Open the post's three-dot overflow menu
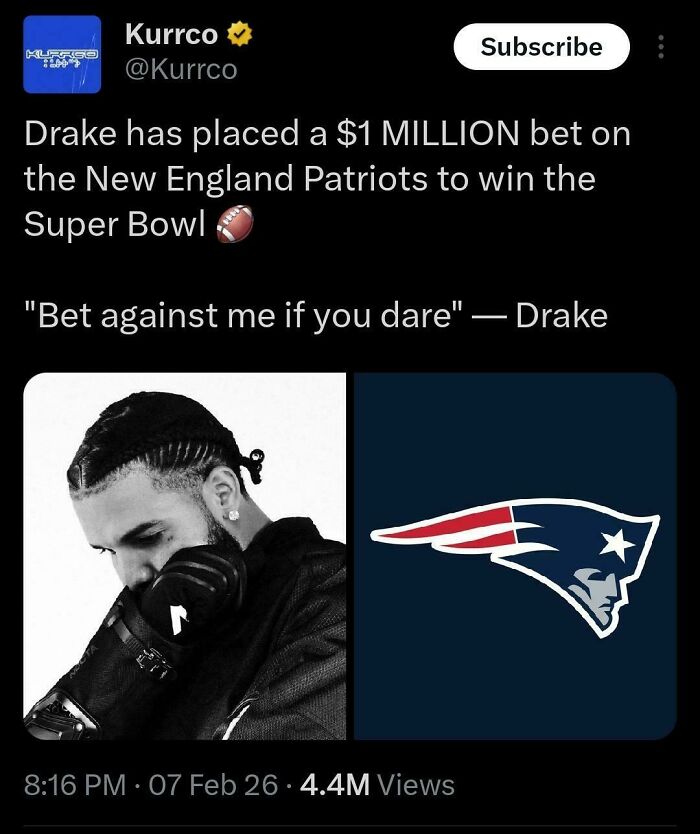Screen dimensions: 700x834 658,47
